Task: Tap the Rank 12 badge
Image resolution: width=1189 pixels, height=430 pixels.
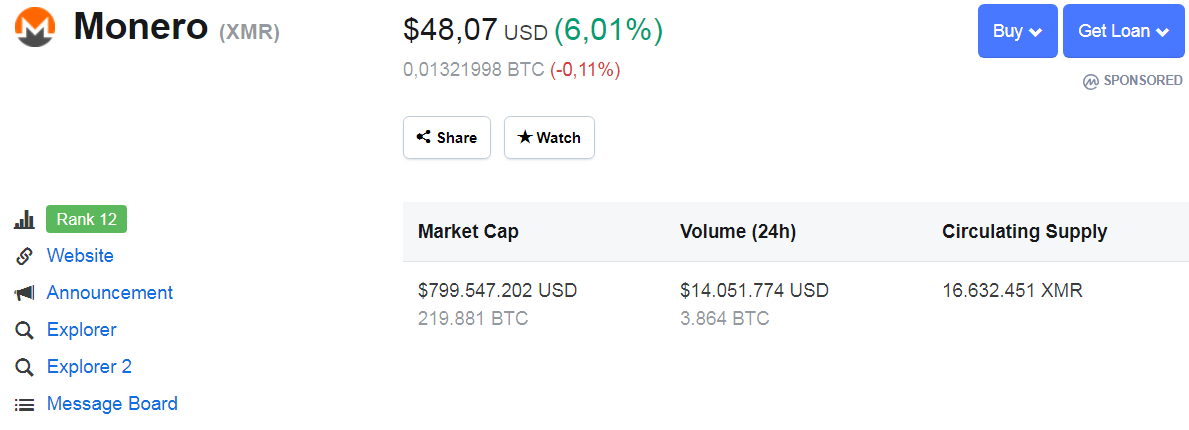Action: (86, 219)
